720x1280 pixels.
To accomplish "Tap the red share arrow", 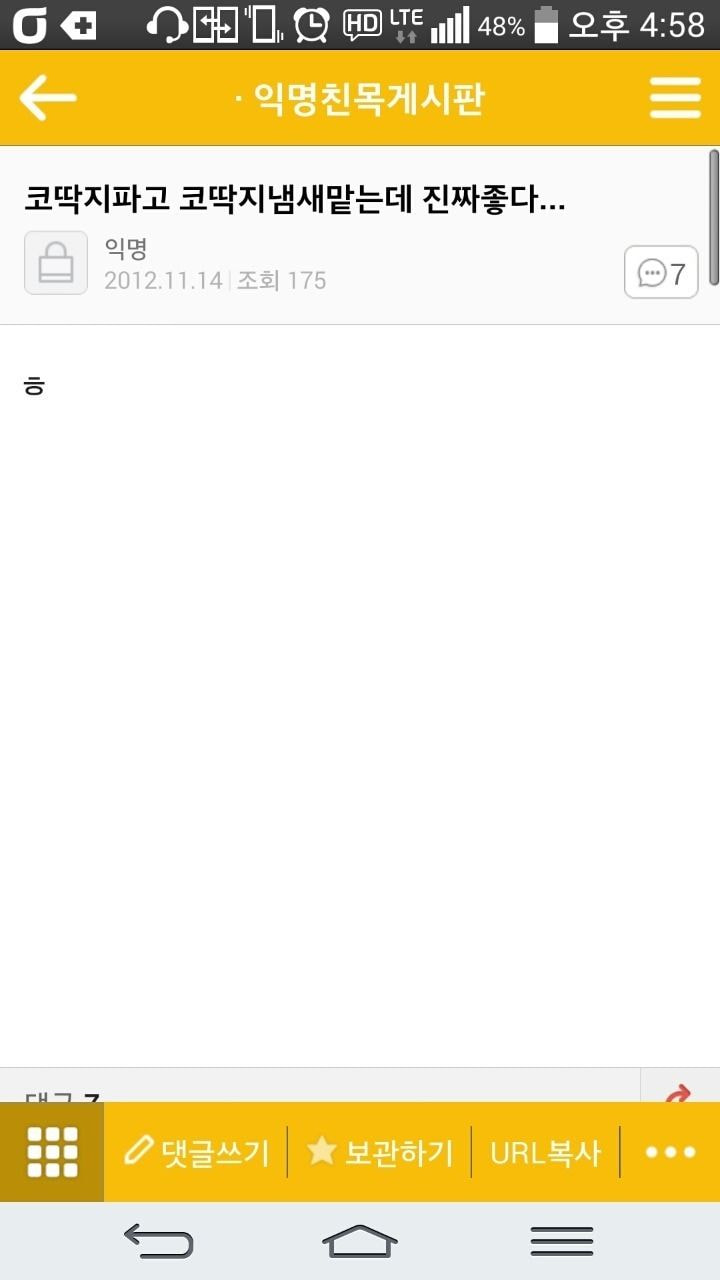I will click(679, 1091).
